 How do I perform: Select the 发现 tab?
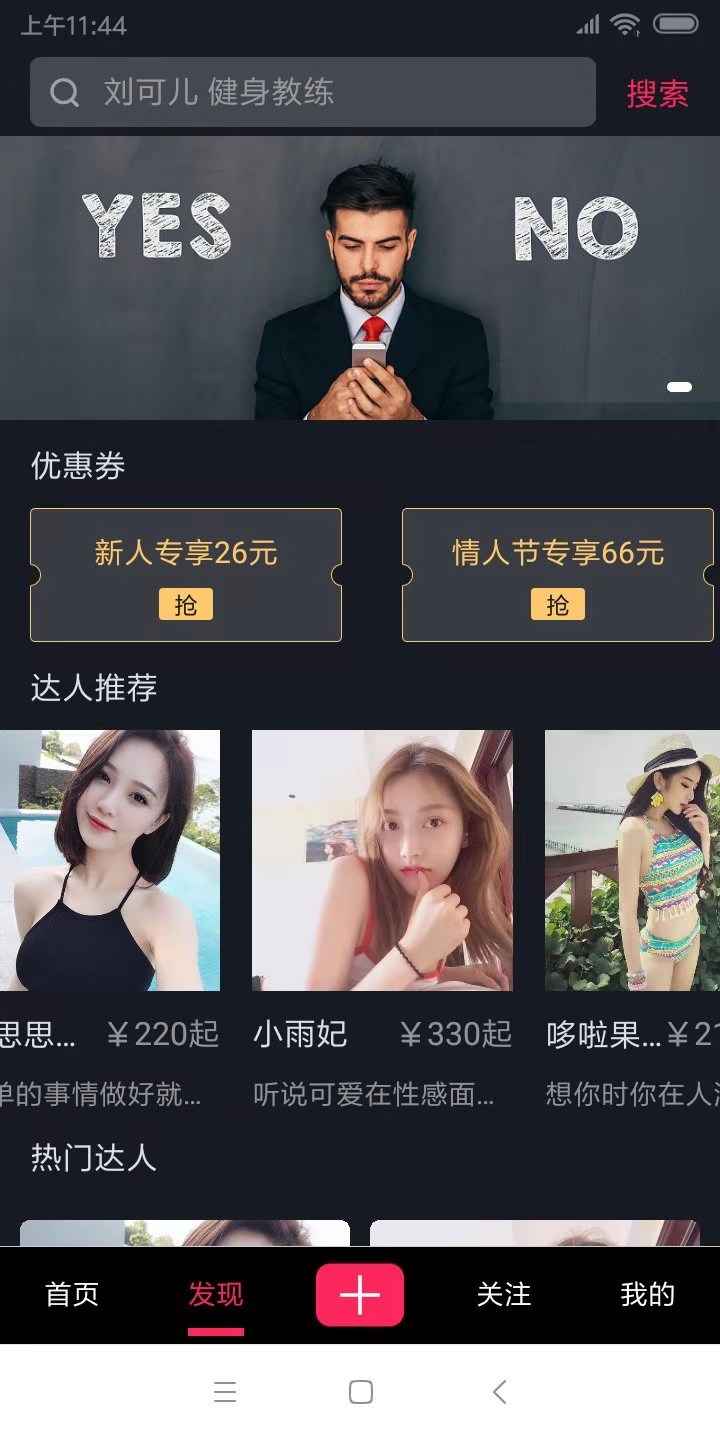pyautogui.click(x=216, y=1294)
